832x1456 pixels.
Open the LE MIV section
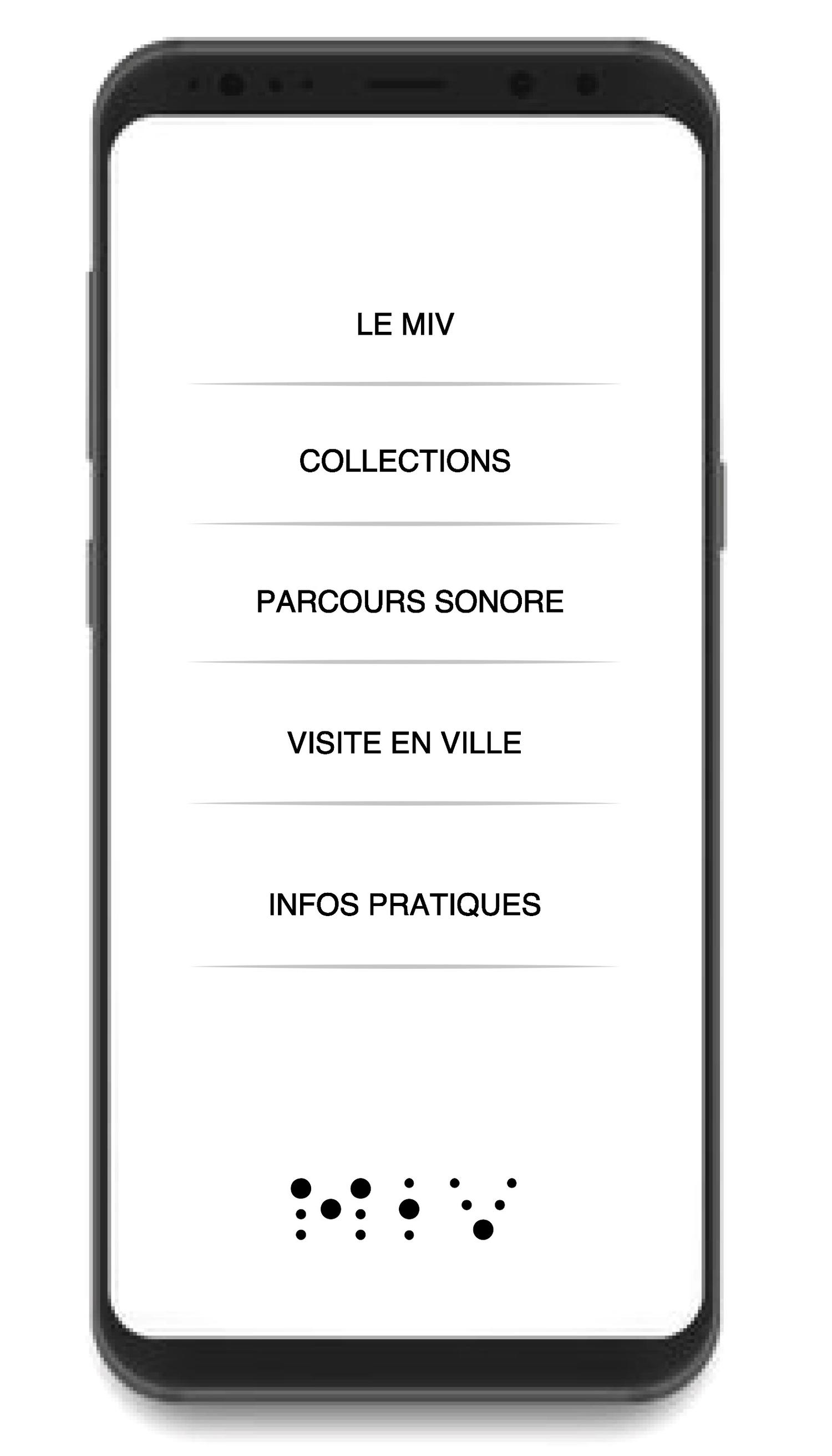tap(404, 325)
